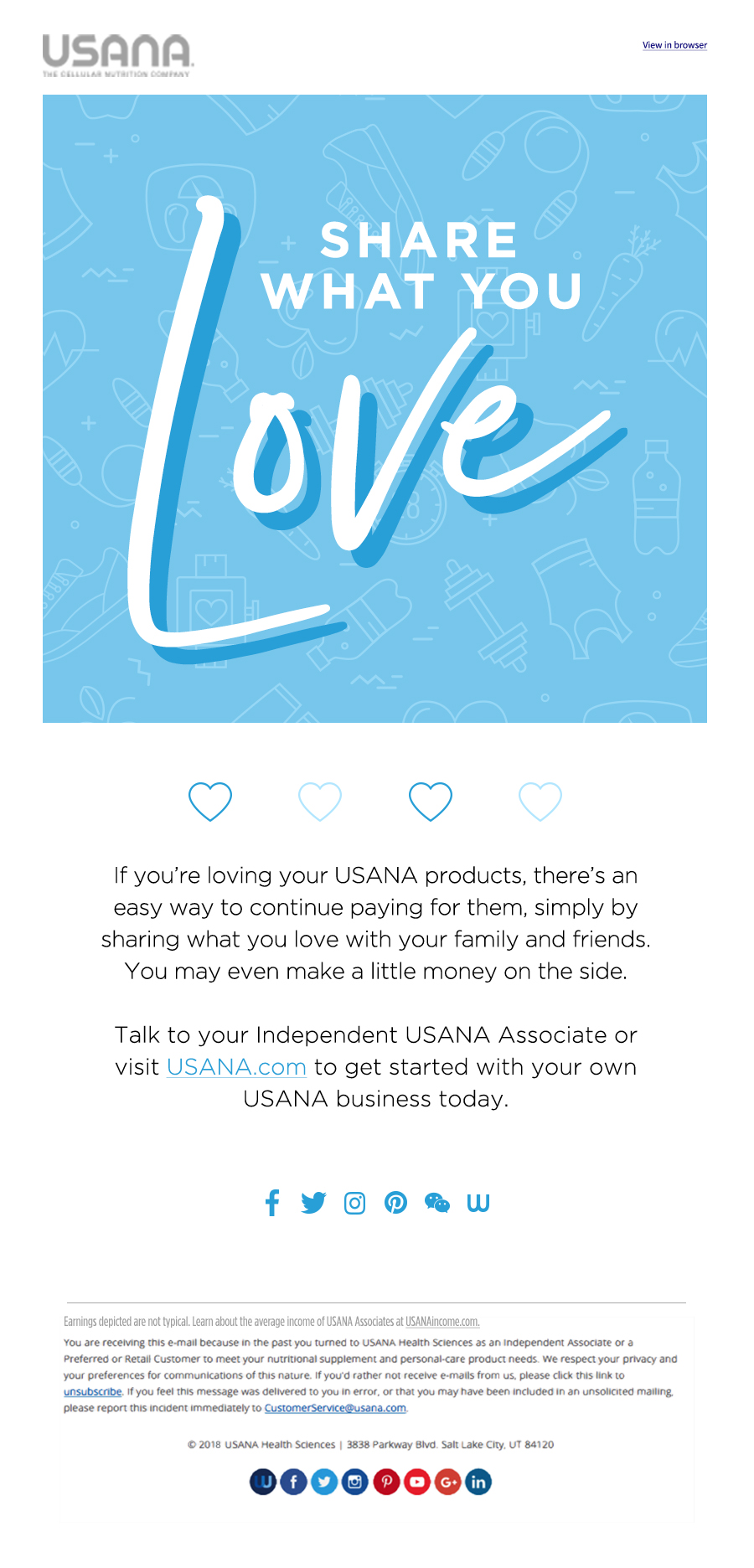Image resolution: width=754 pixels, height=1568 pixels.
Task: Open the View in browser link
Action: click(674, 45)
